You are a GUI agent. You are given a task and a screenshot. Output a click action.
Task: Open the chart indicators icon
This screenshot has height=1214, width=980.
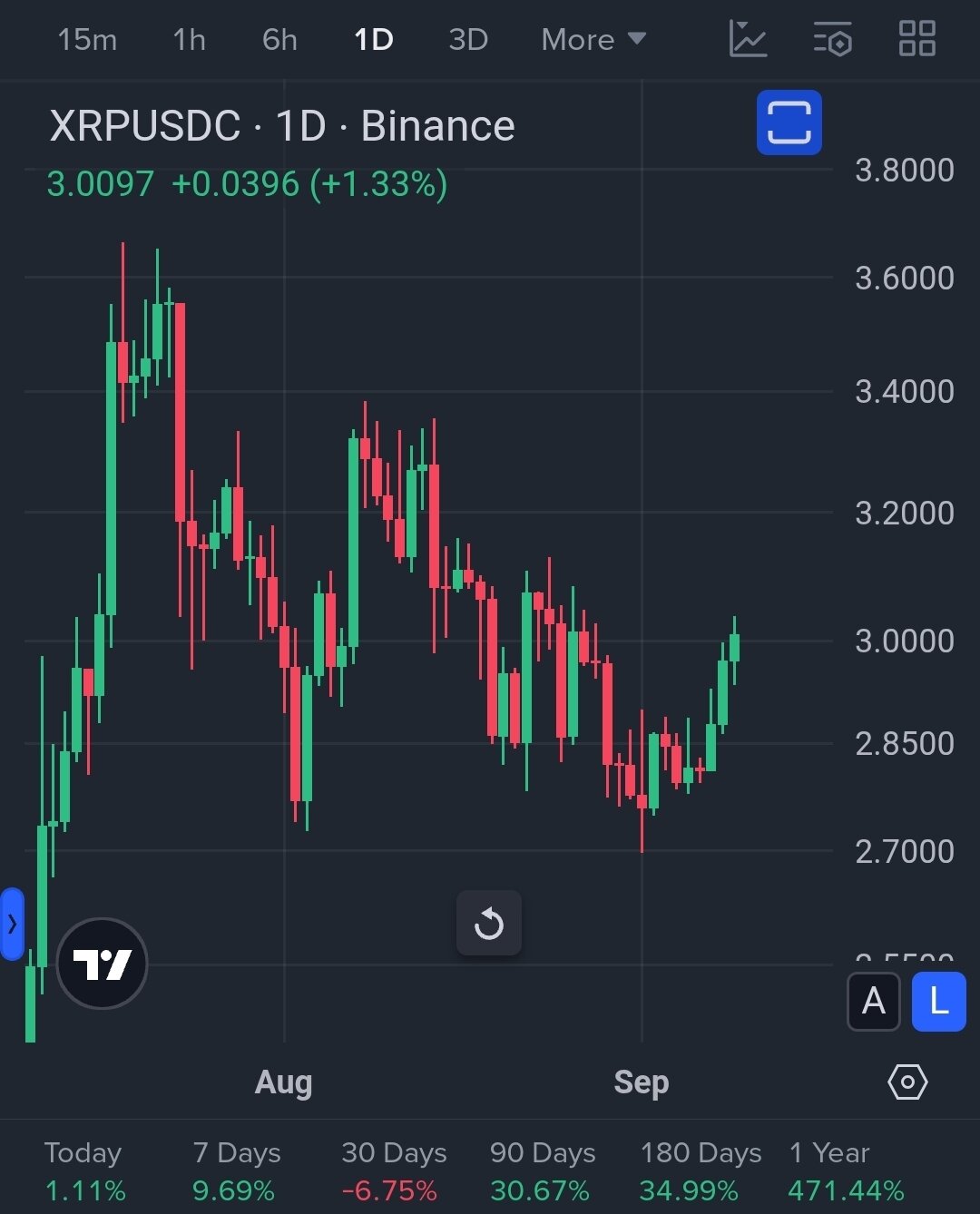(x=749, y=39)
